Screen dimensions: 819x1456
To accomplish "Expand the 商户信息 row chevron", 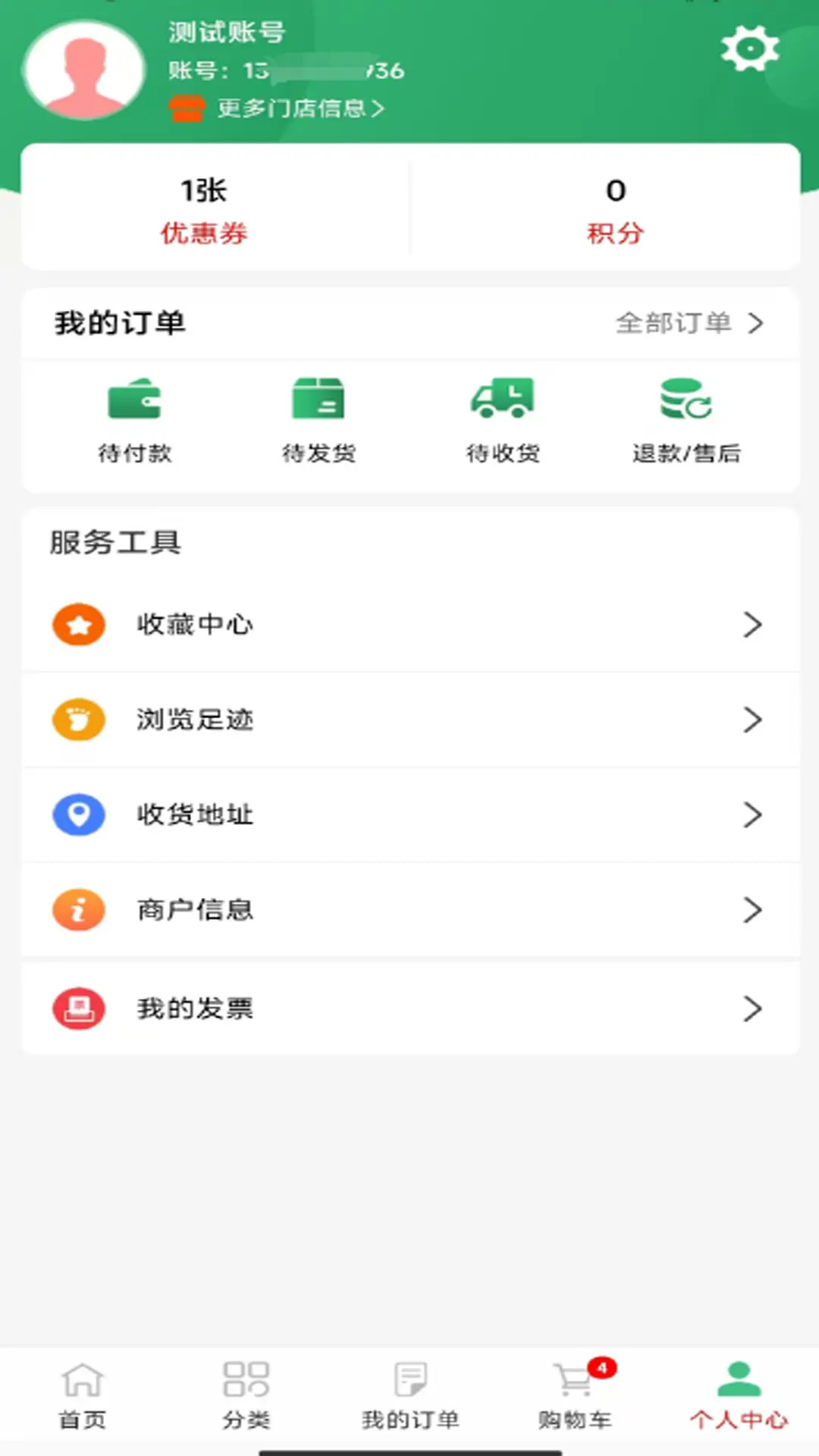I will coord(753,909).
